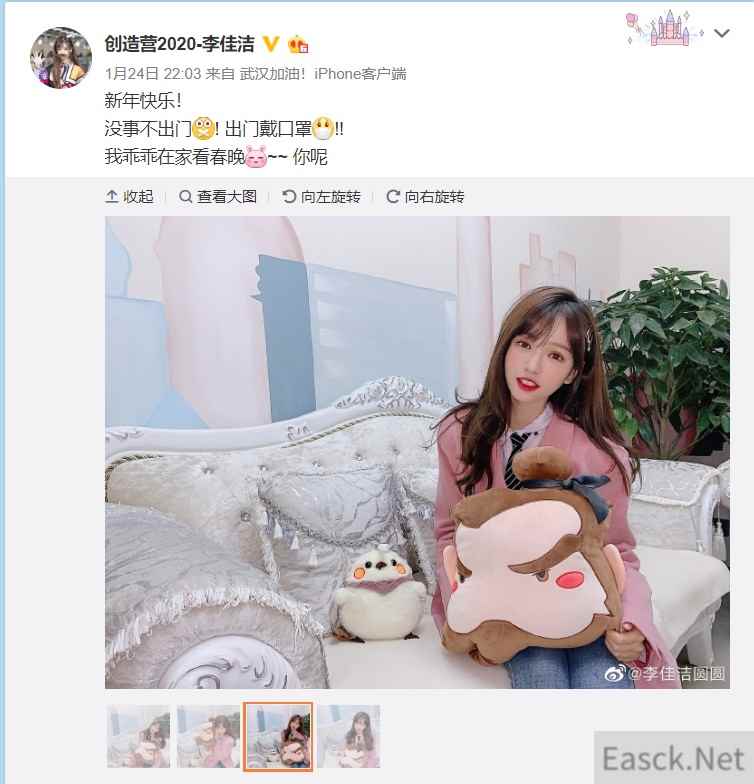Select the first photo thumbnail
Image resolution: width=754 pixels, height=784 pixels.
point(138,736)
